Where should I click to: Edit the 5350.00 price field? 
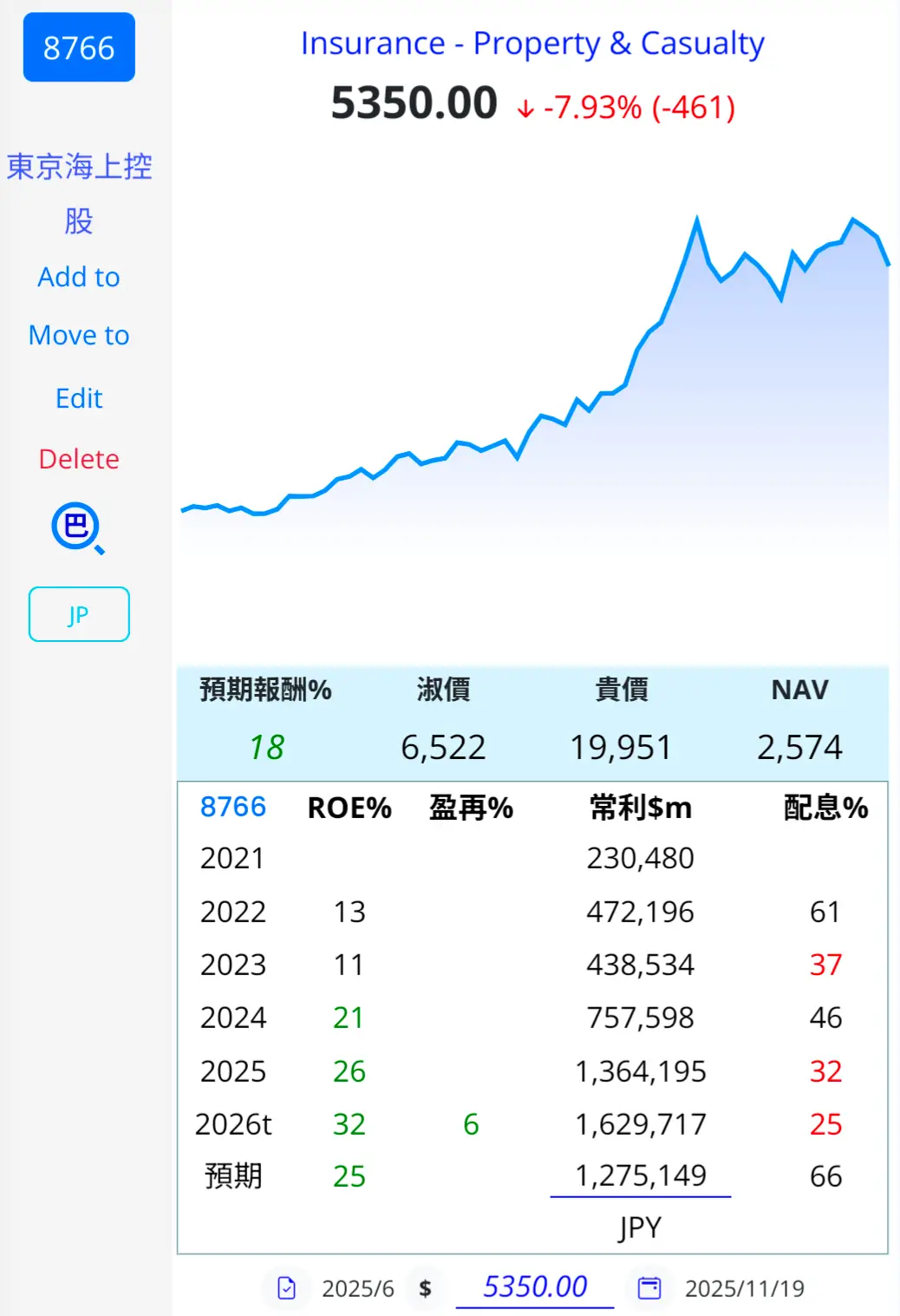coord(534,1287)
